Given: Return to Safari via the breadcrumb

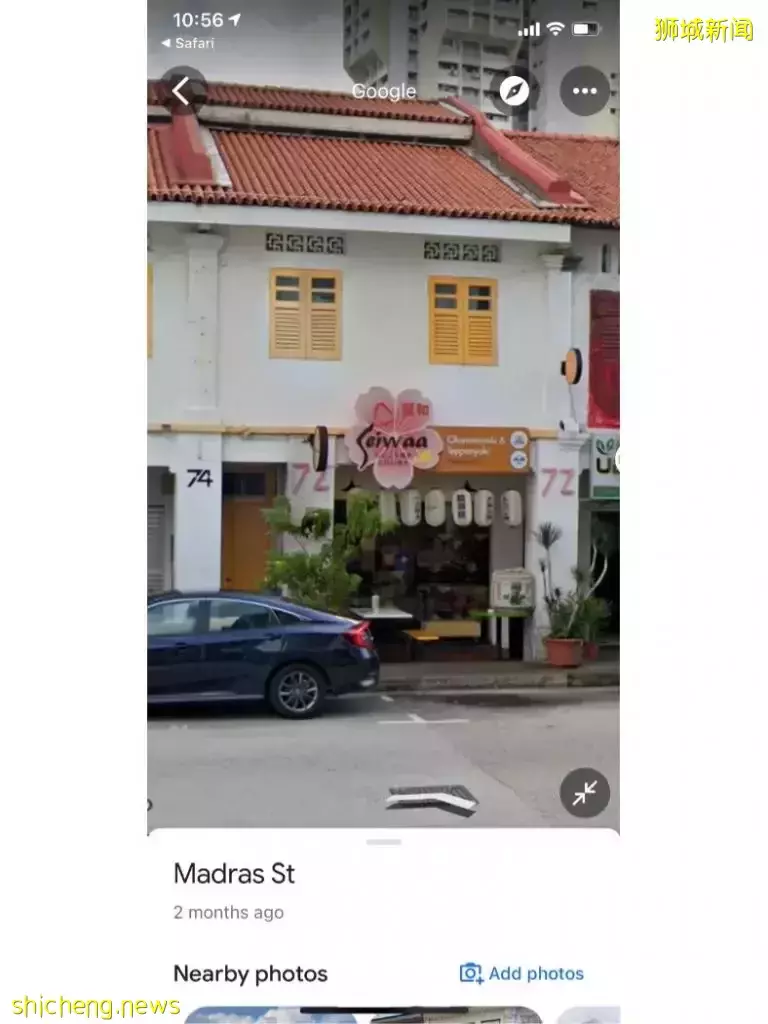Looking at the screenshot, I should [187, 43].
